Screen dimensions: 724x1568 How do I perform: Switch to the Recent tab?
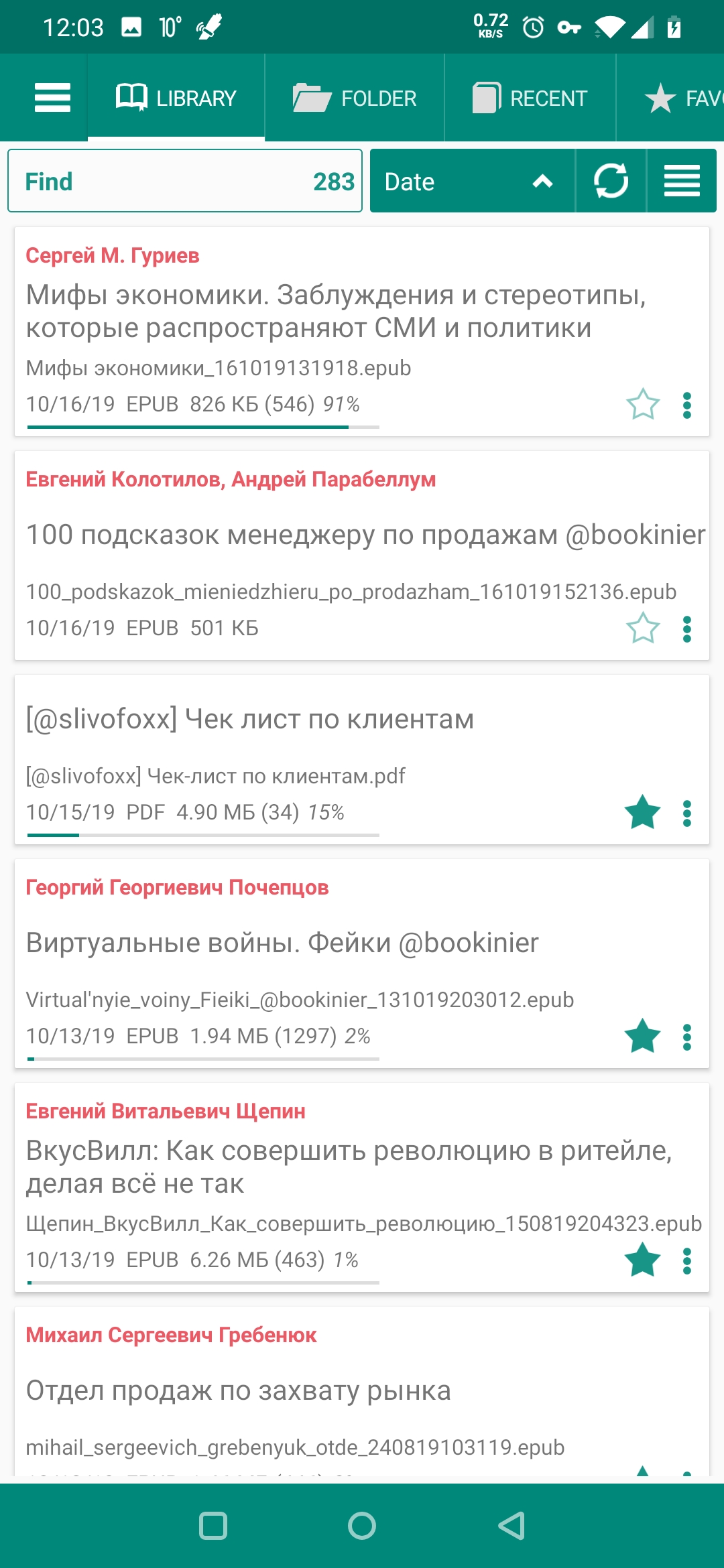(x=530, y=98)
